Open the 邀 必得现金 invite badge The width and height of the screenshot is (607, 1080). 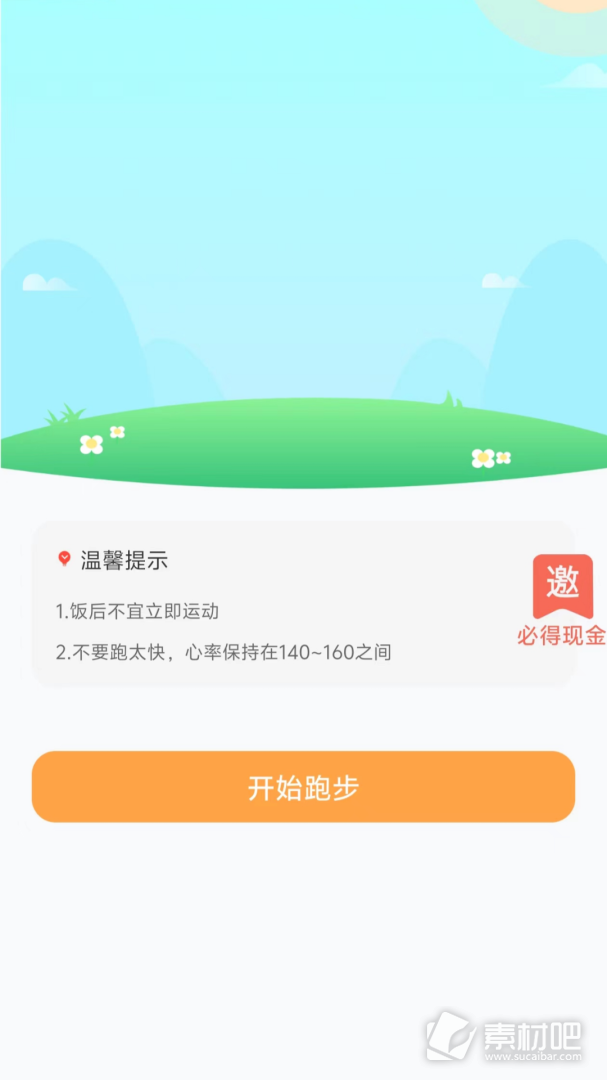tap(562, 601)
